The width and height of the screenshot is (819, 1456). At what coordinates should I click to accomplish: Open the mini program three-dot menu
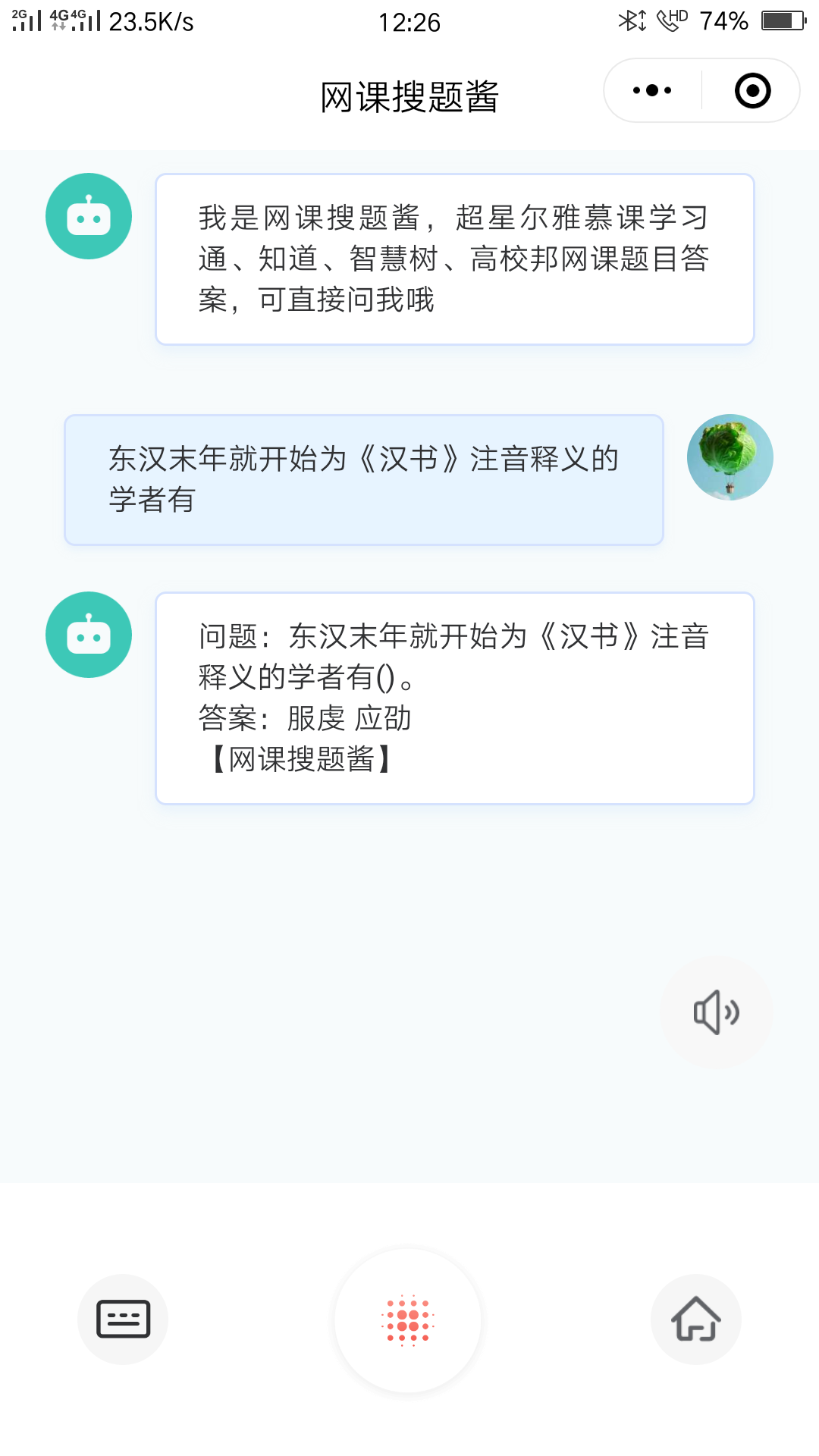[652, 90]
